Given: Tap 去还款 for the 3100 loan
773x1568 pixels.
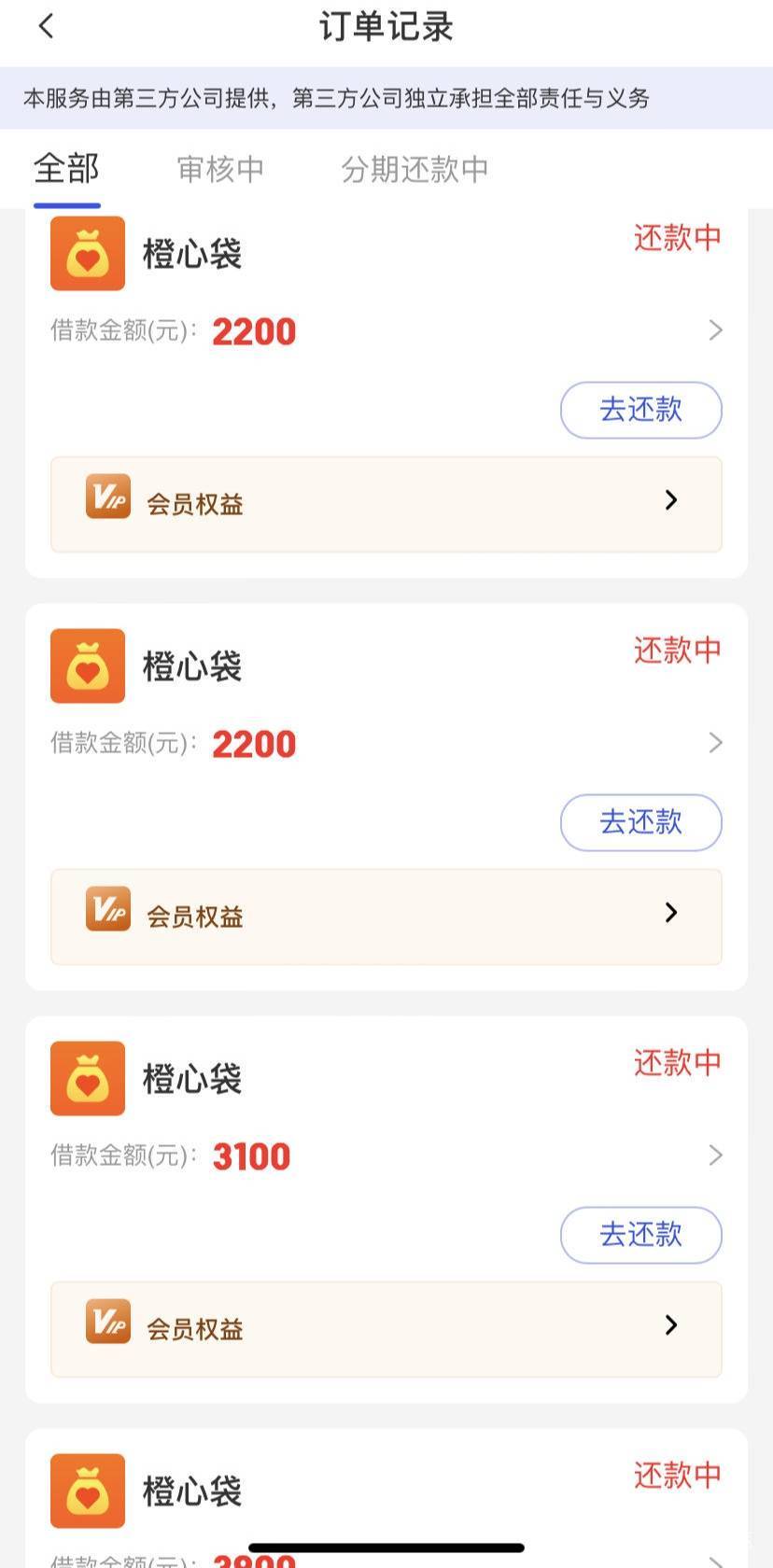Looking at the screenshot, I should (640, 1234).
